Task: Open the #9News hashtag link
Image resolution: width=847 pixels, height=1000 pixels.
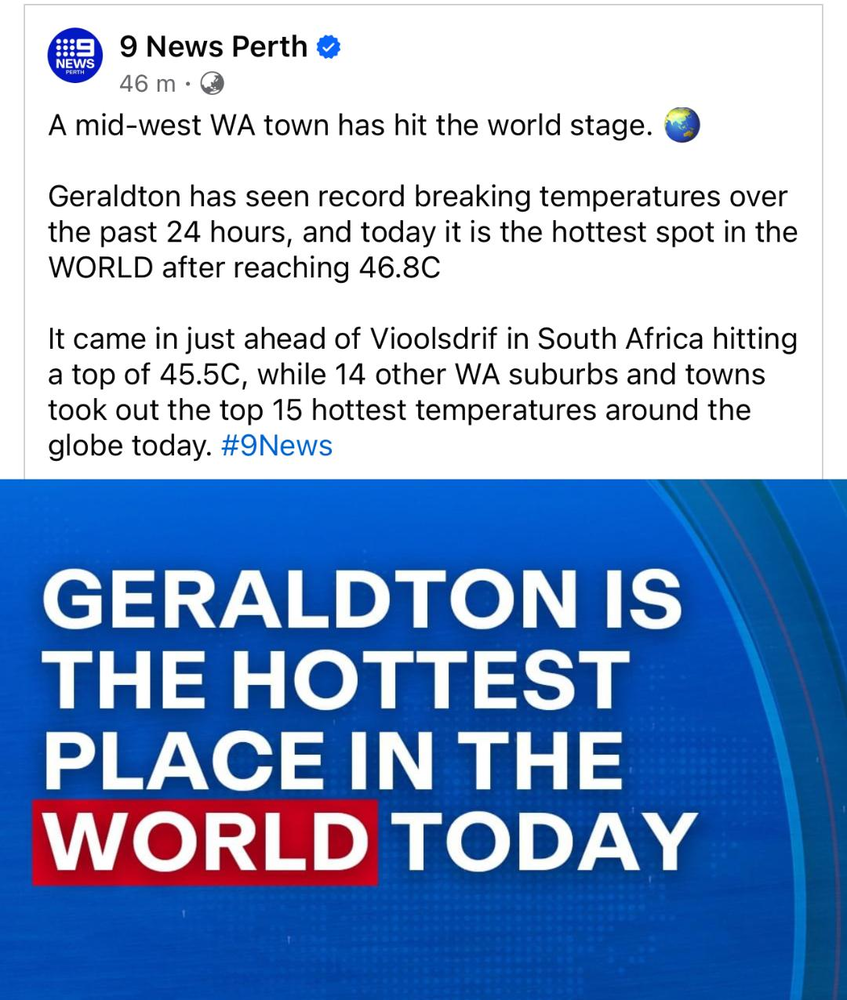Action: (274, 446)
